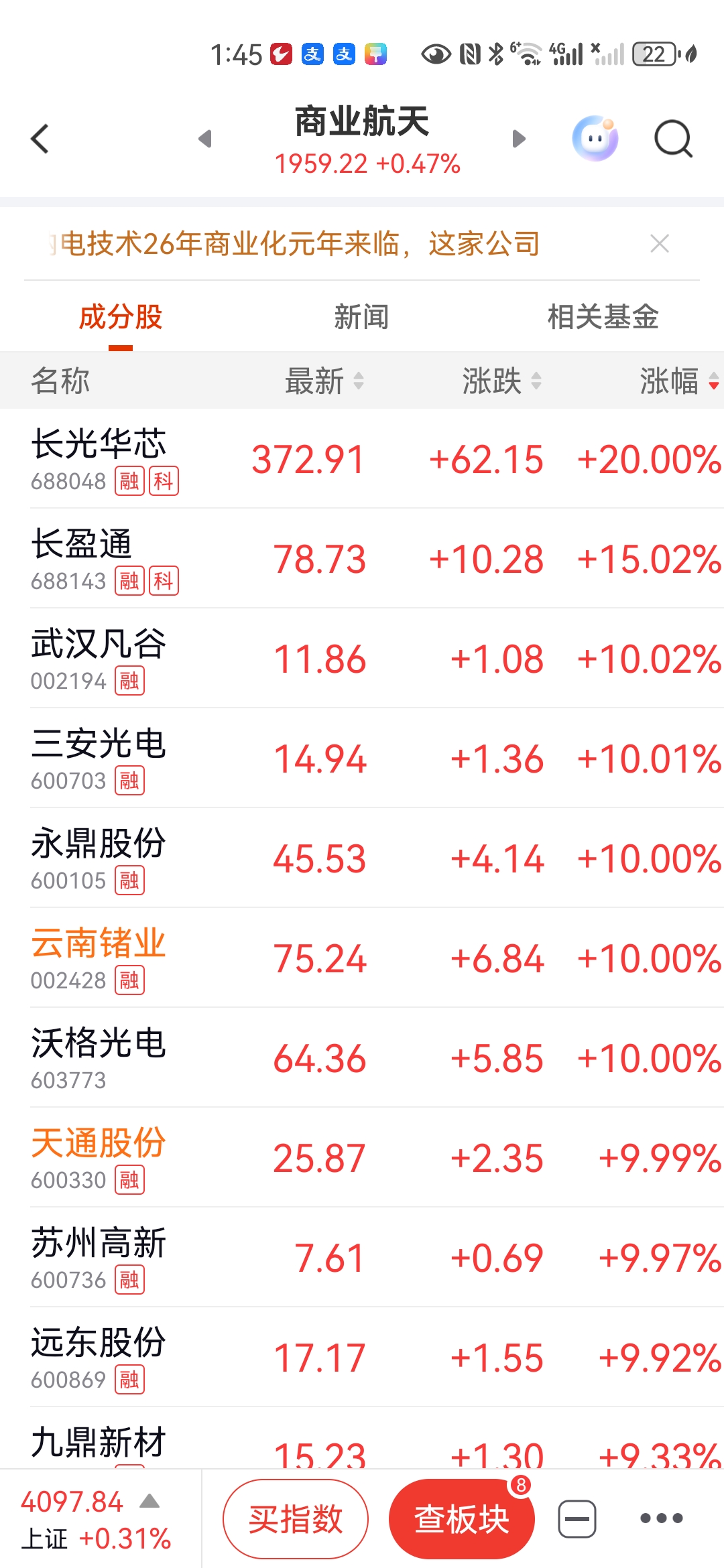This screenshot has width=724, height=1568.
Task: Open the AI assistant robot icon
Action: (595, 139)
